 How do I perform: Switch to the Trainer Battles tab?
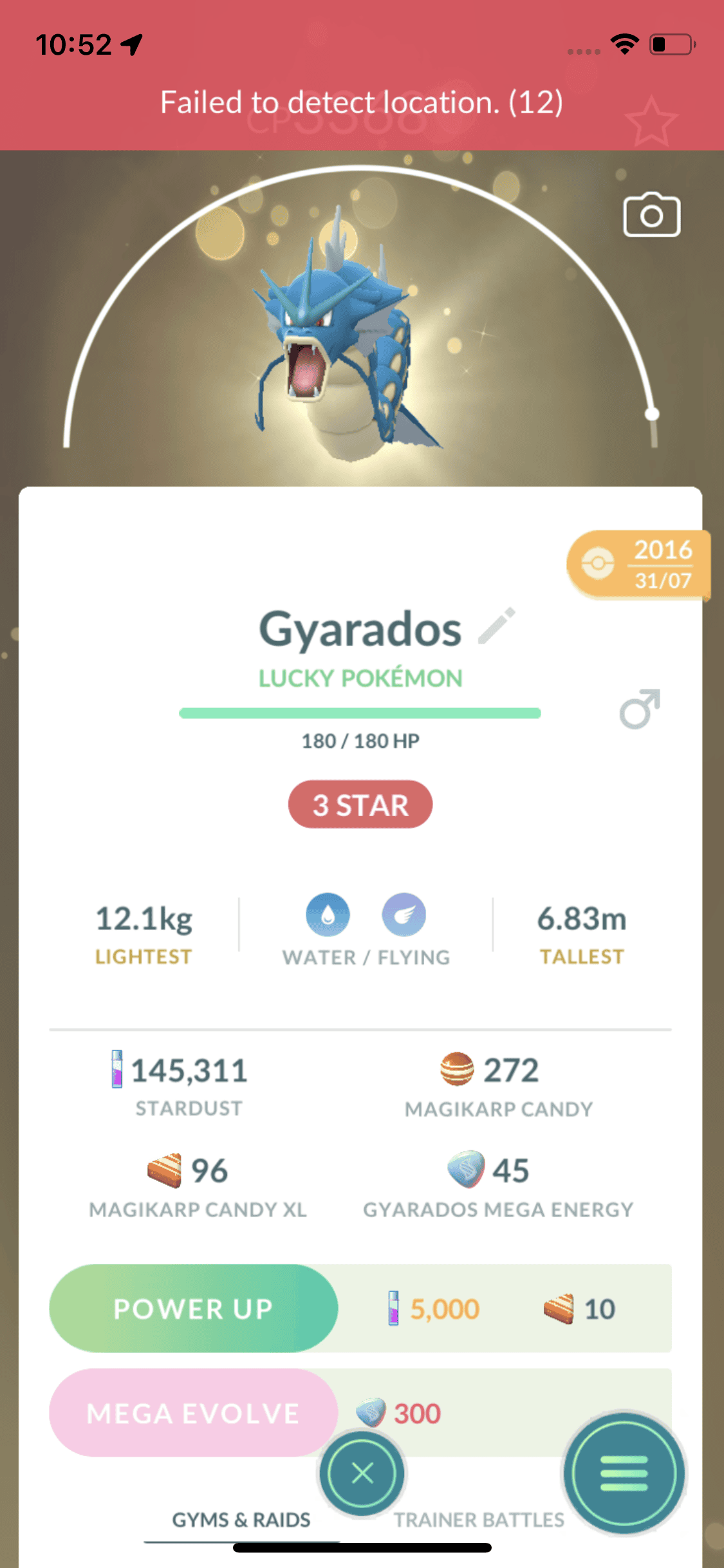[479, 1520]
